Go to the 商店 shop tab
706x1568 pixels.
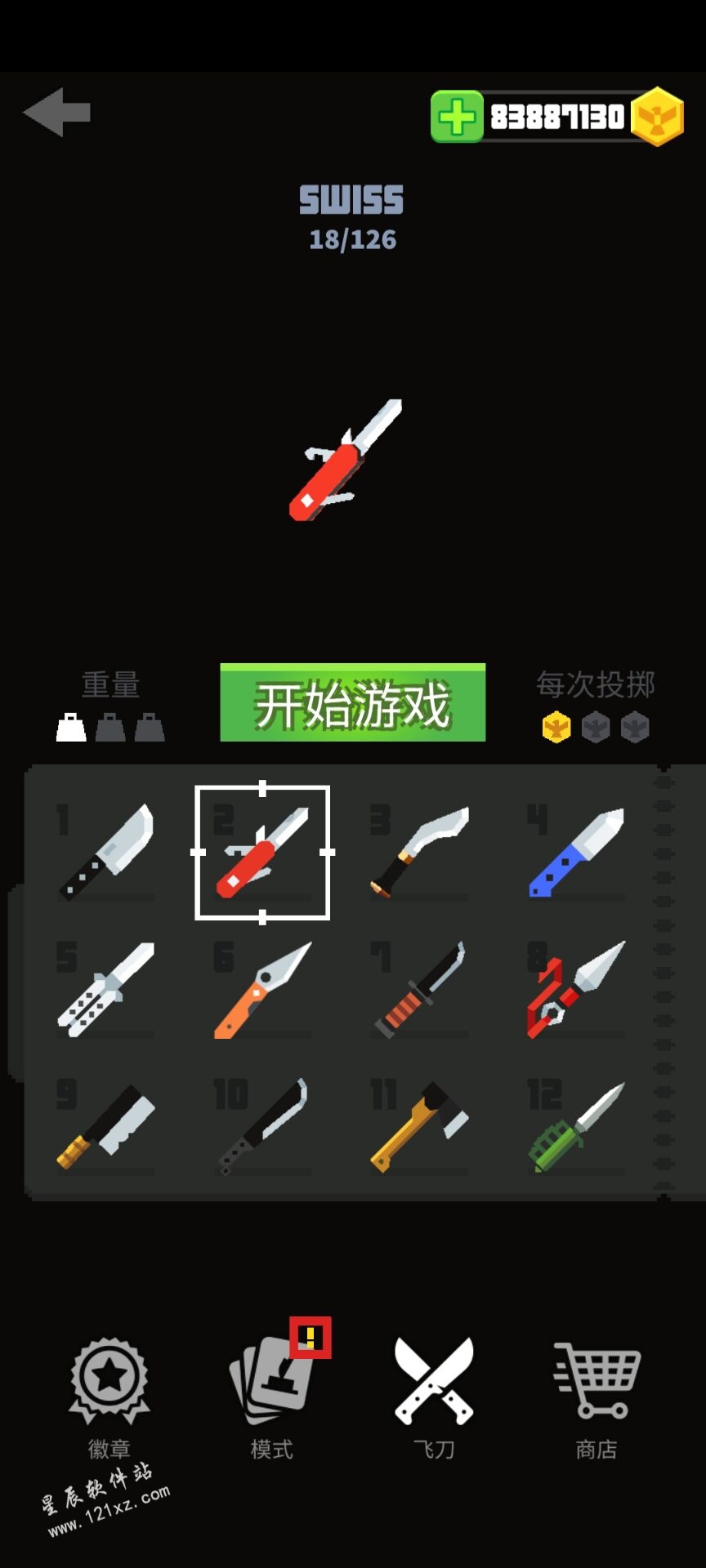597,1396
